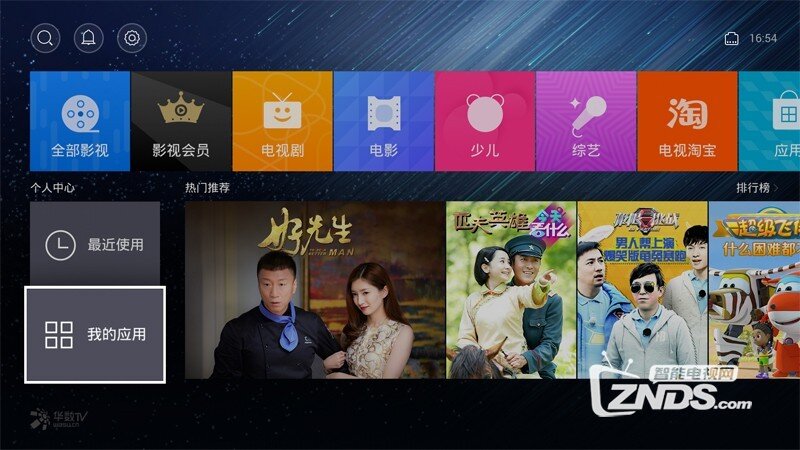Play the 好先生 drama poster

314,290
